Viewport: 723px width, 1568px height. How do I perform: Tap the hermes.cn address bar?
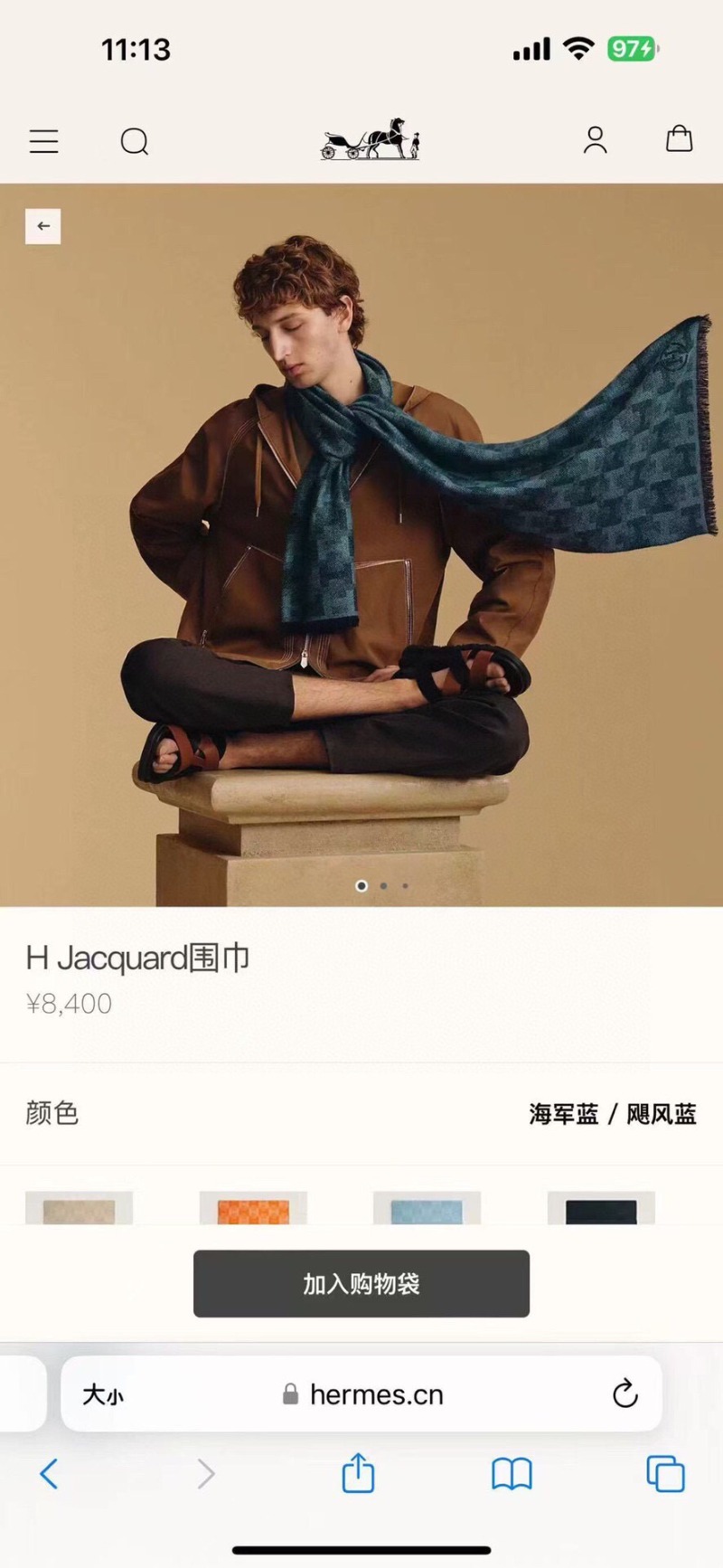(375, 1395)
